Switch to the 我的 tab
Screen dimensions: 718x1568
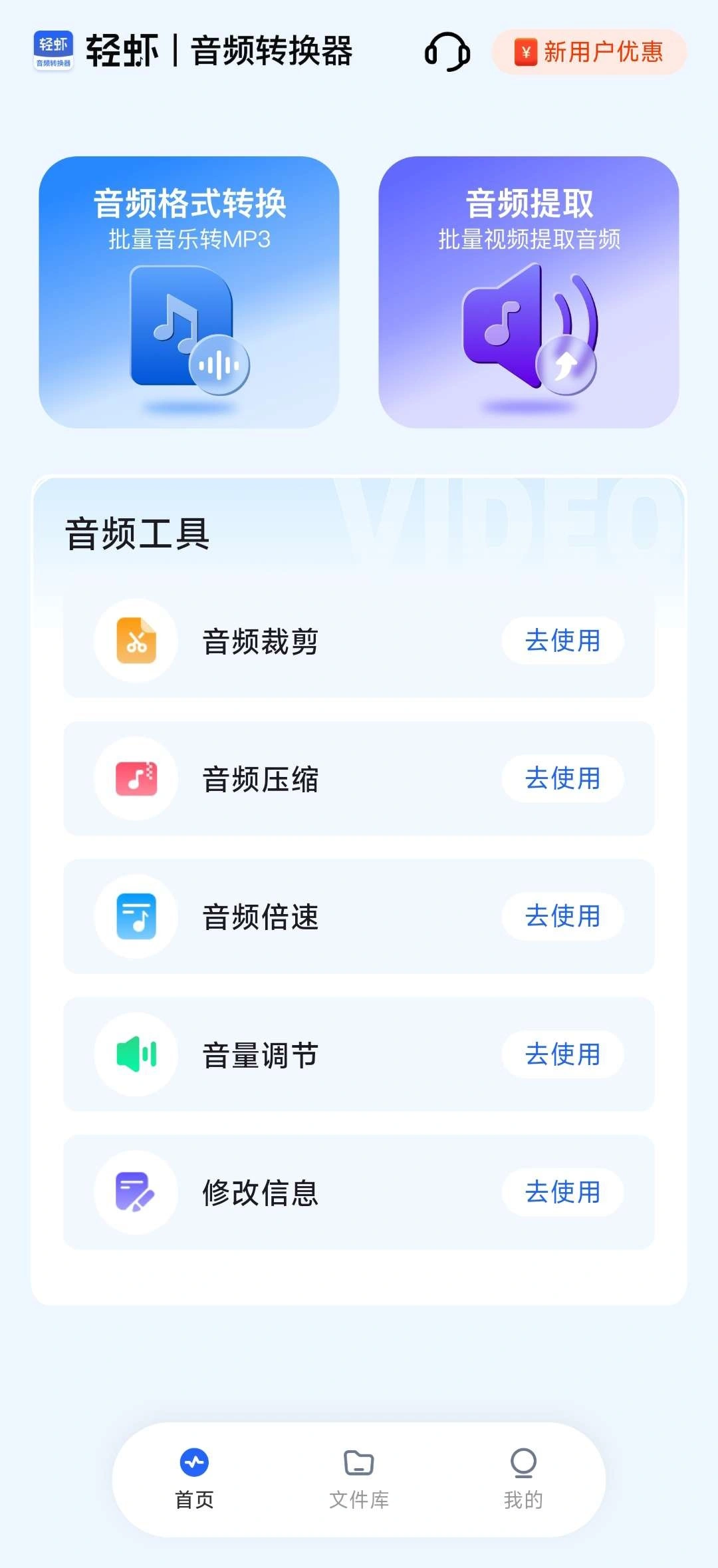(x=523, y=1478)
